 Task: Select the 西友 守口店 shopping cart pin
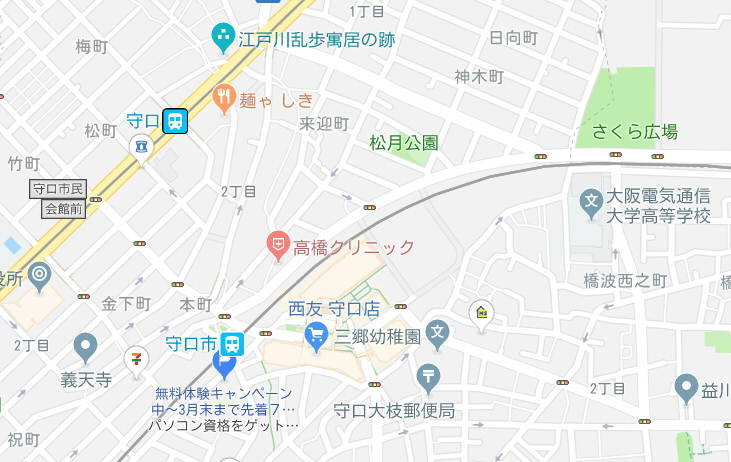(318, 332)
